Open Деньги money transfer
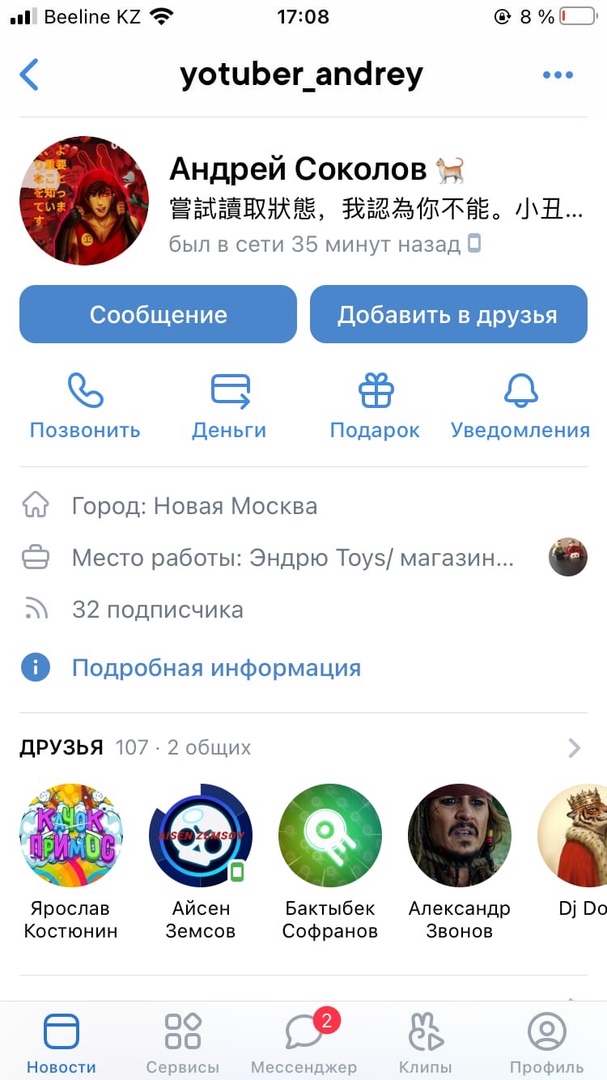The height and width of the screenshot is (1080, 607). [229, 405]
